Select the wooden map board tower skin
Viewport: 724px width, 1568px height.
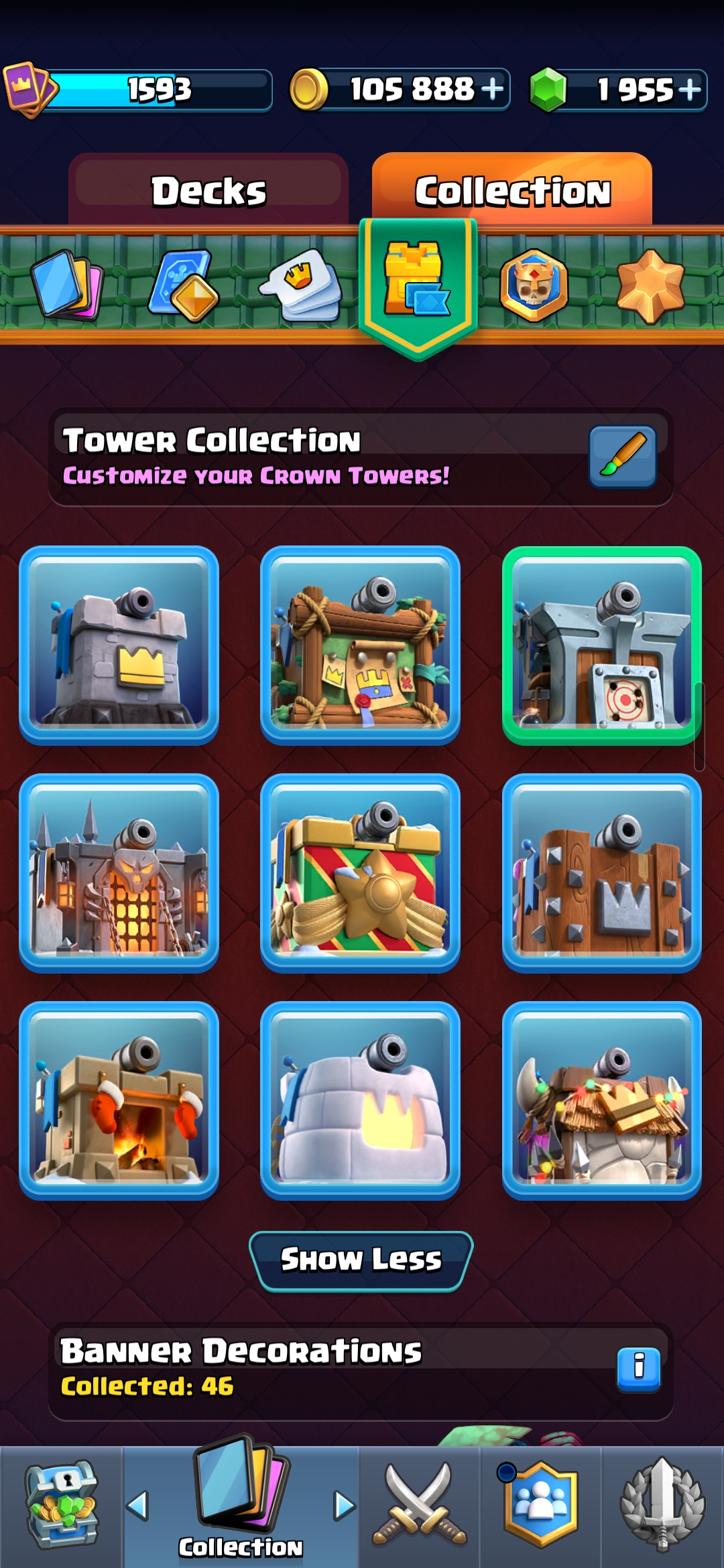coord(360,645)
